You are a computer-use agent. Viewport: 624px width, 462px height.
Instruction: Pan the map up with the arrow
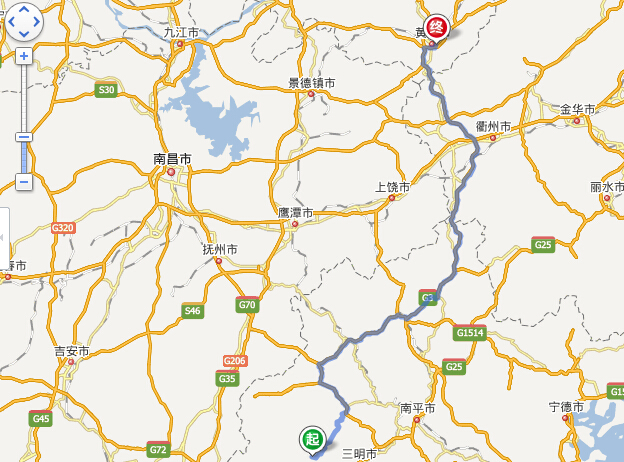23,10
